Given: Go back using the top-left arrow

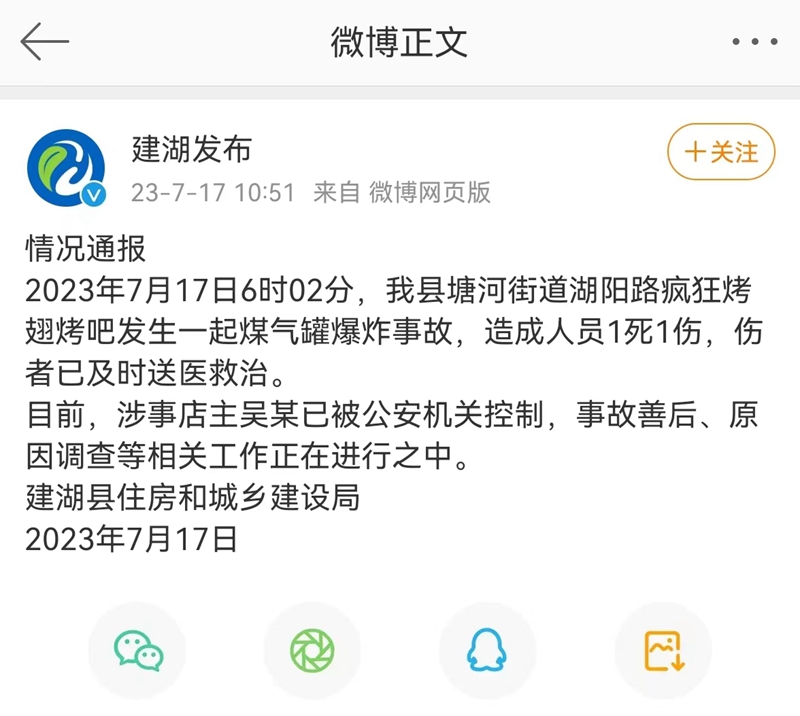Looking at the screenshot, I should tap(44, 42).
